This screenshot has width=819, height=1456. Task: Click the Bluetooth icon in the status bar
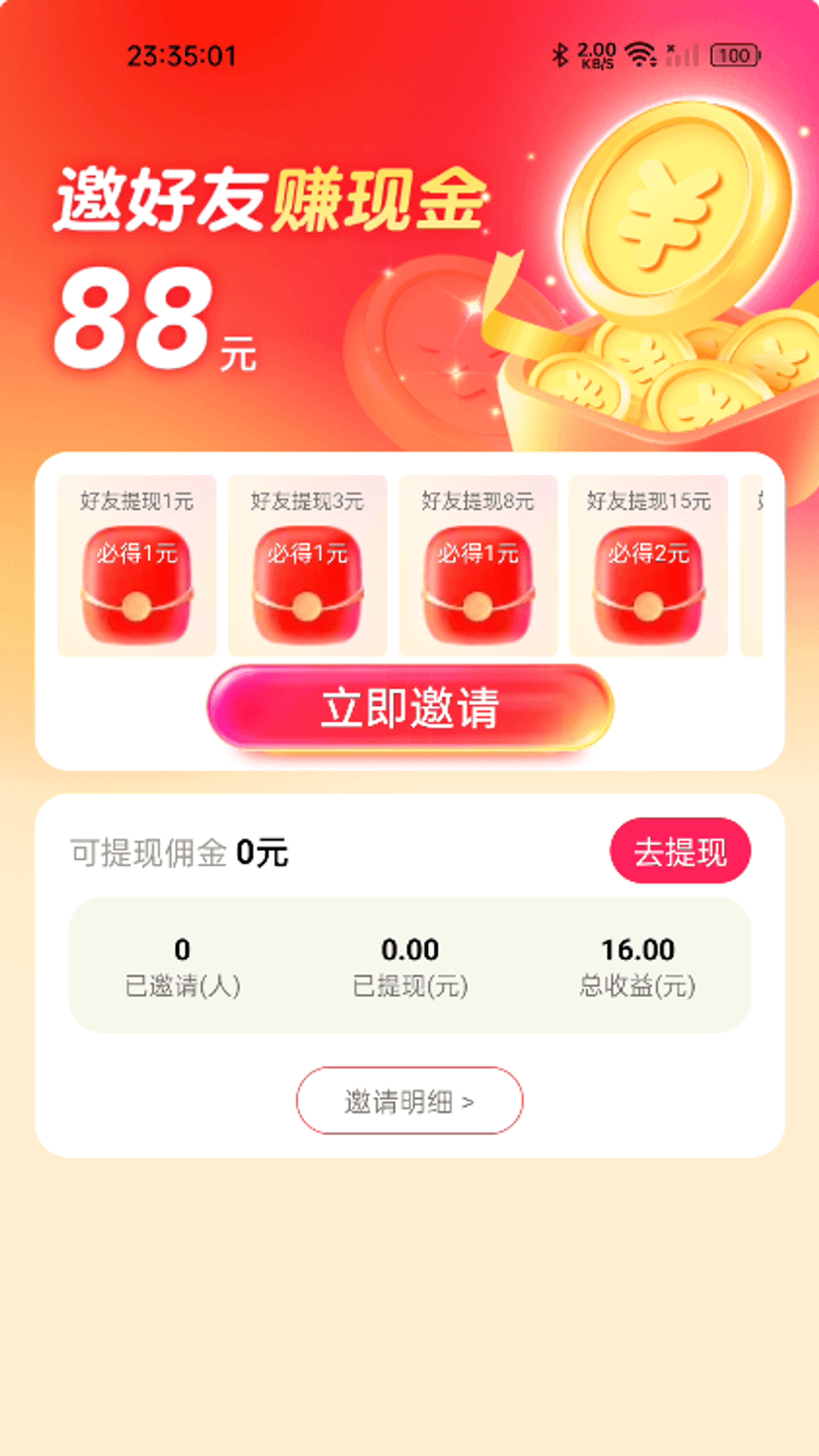coord(560,54)
